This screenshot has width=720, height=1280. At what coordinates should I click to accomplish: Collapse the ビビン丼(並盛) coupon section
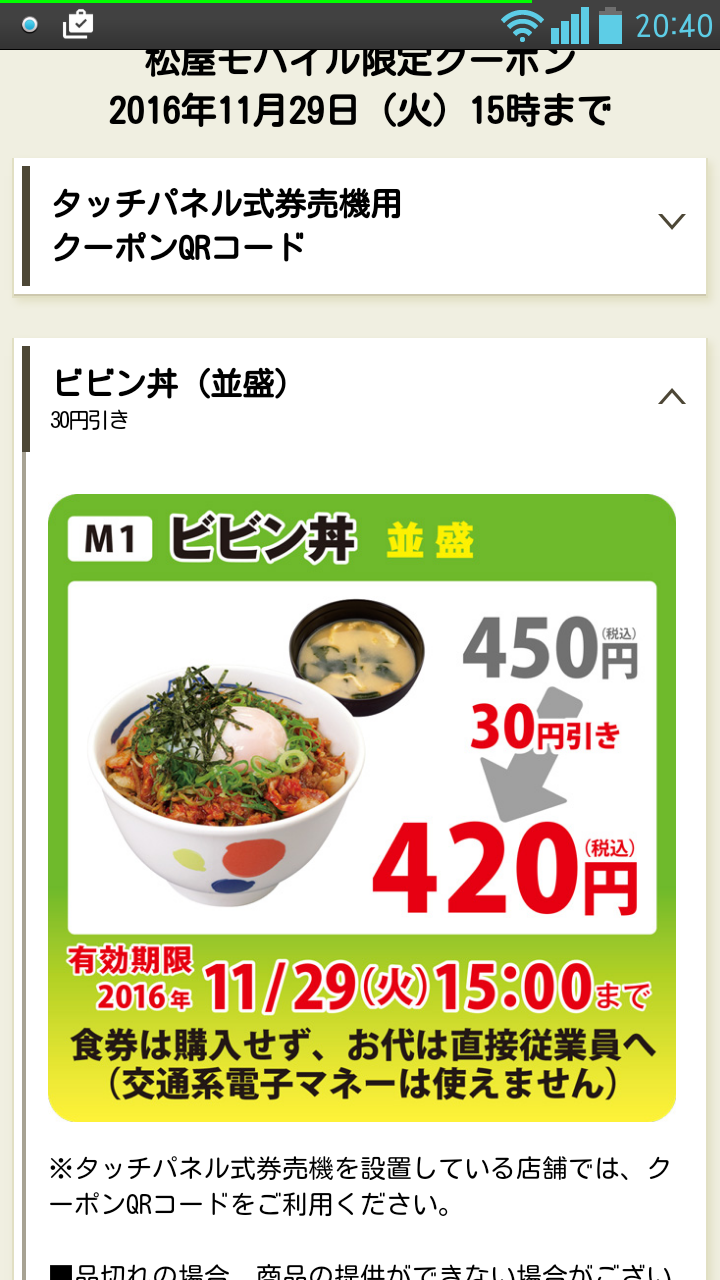pyautogui.click(x=671, y=397)
